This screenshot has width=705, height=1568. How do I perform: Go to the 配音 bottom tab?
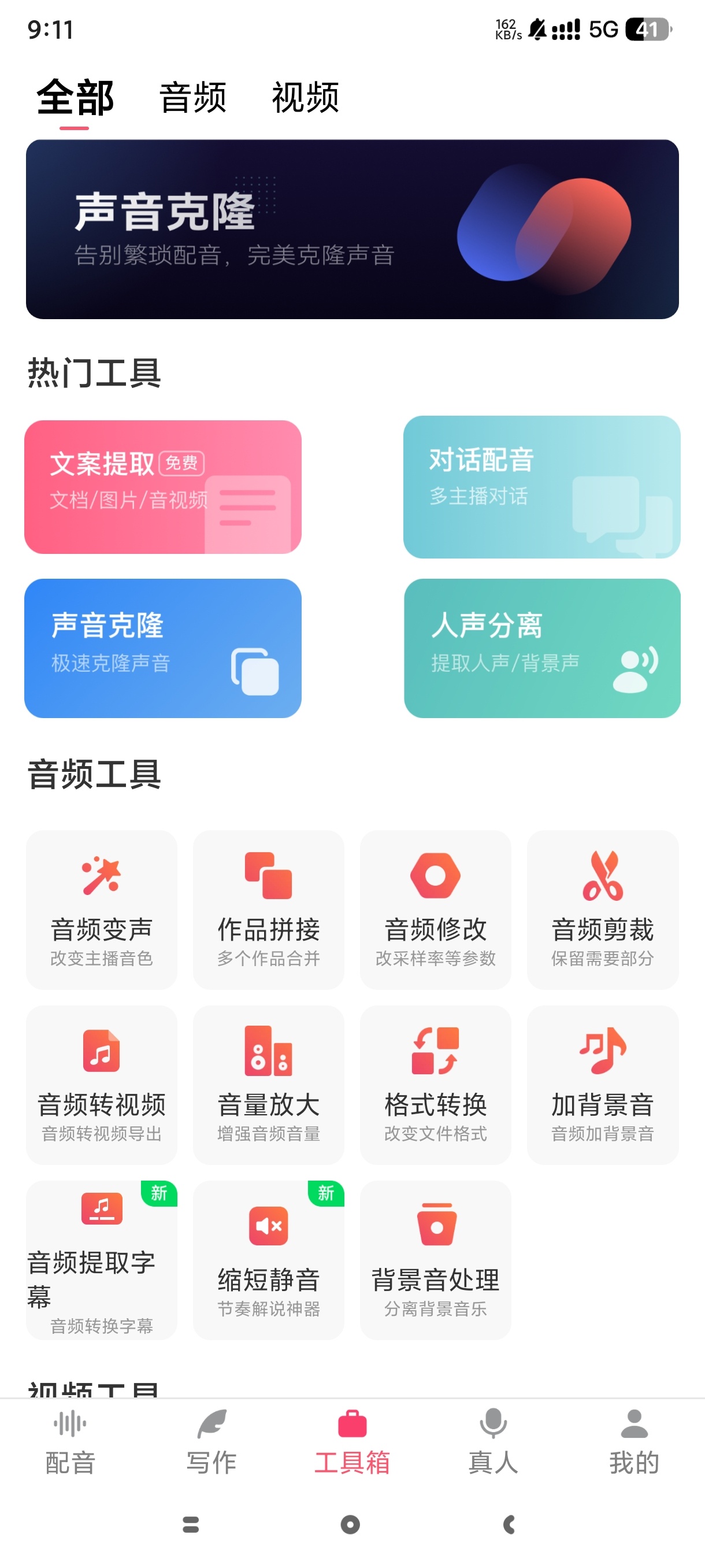point(70,1442)
